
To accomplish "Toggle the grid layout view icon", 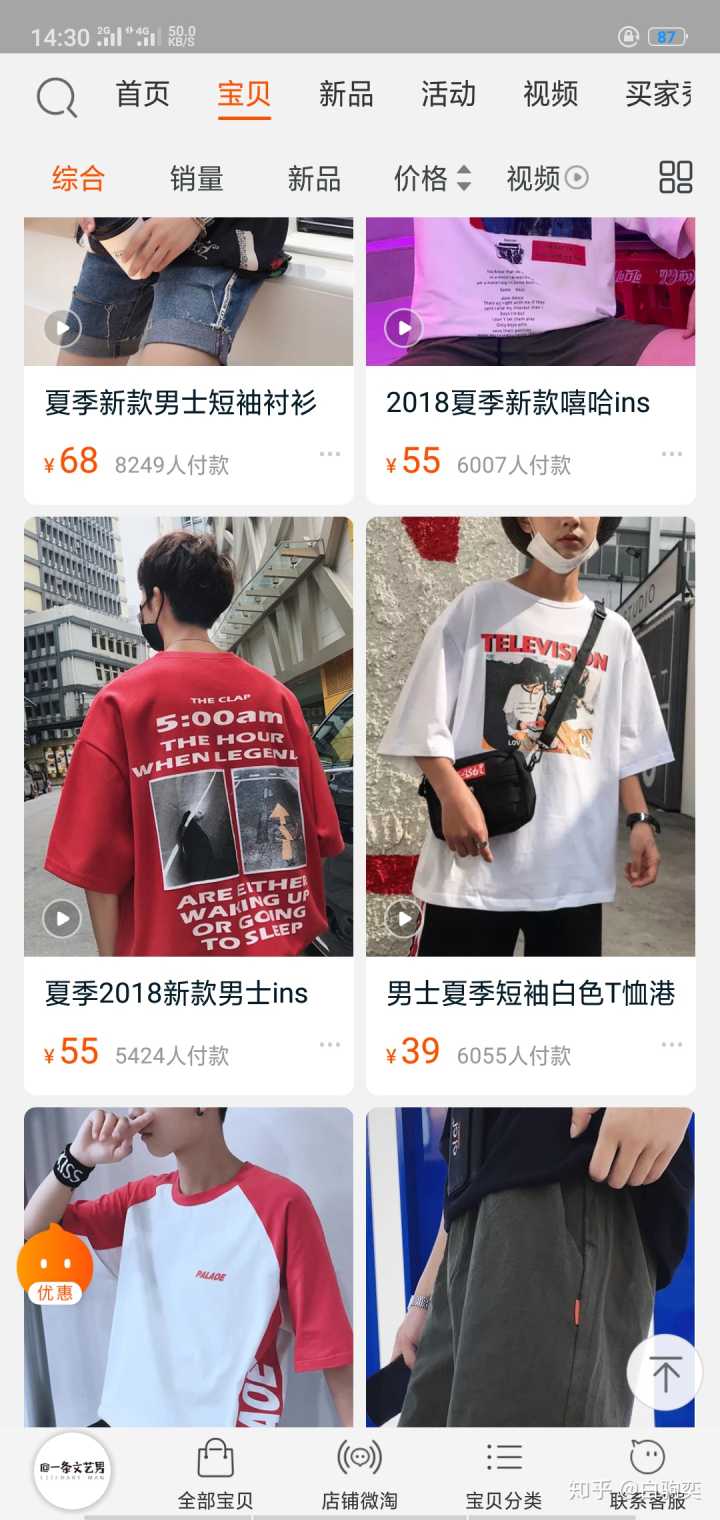I will point(676,177).
